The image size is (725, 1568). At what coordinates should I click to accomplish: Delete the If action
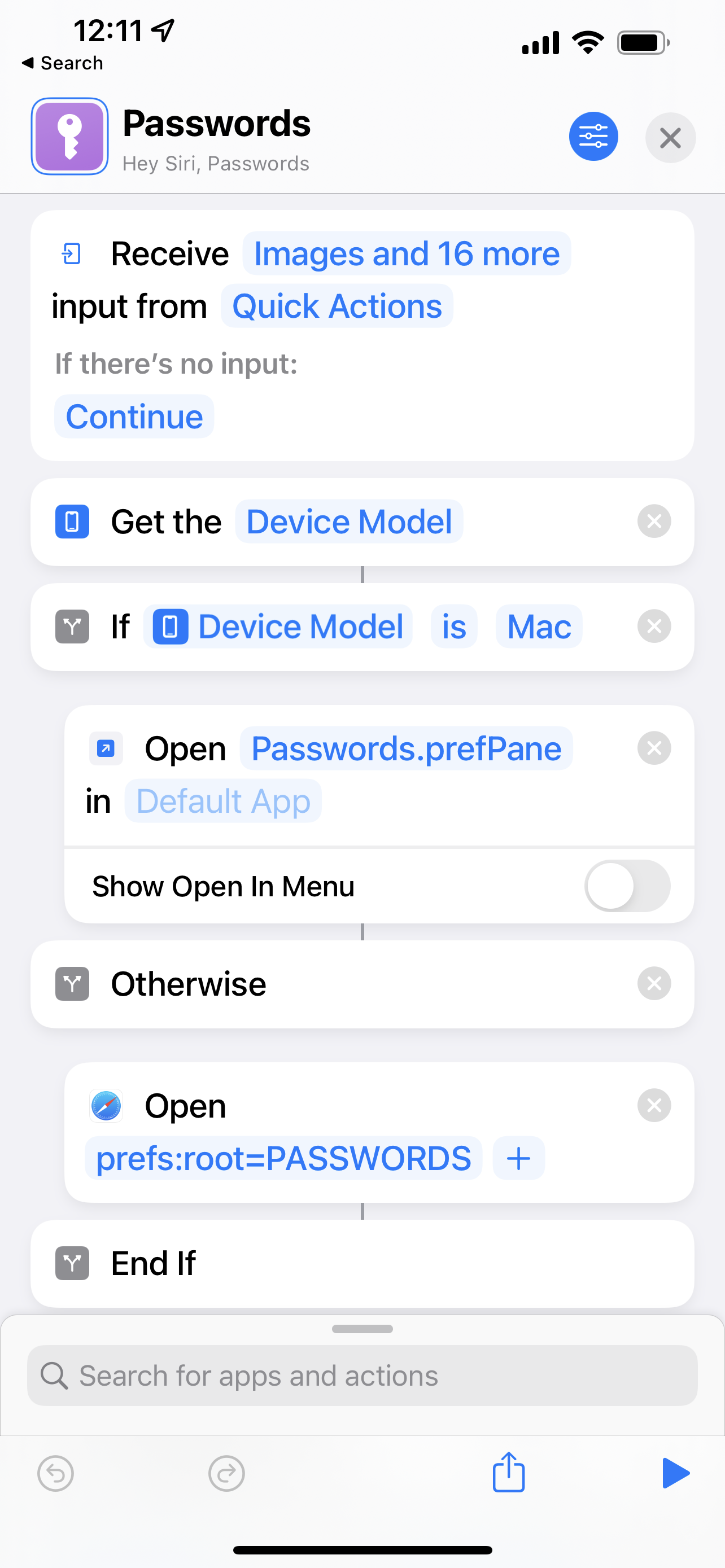[x=654, y=626]
